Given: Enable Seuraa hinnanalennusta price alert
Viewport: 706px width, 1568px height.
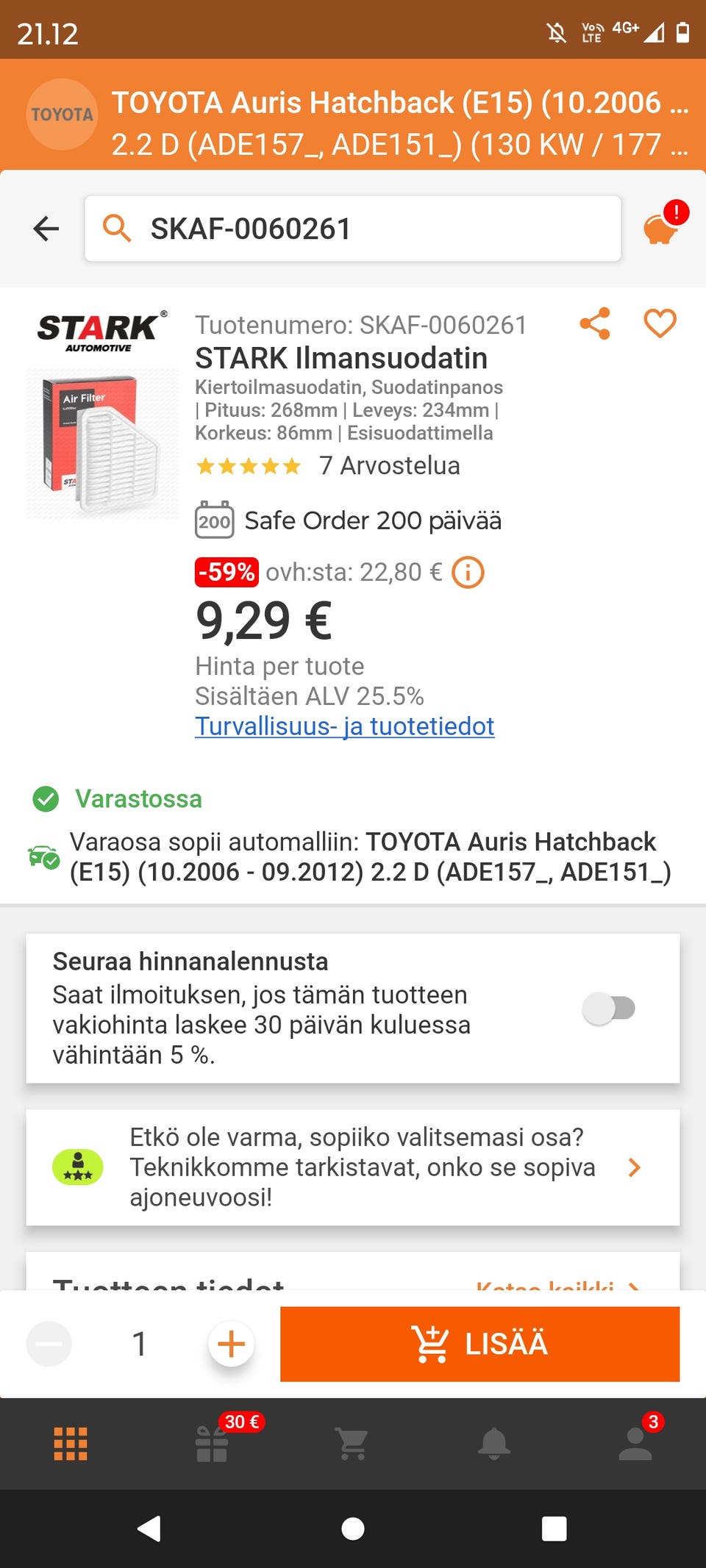Looking at the screenshot, I should 608,1008.
